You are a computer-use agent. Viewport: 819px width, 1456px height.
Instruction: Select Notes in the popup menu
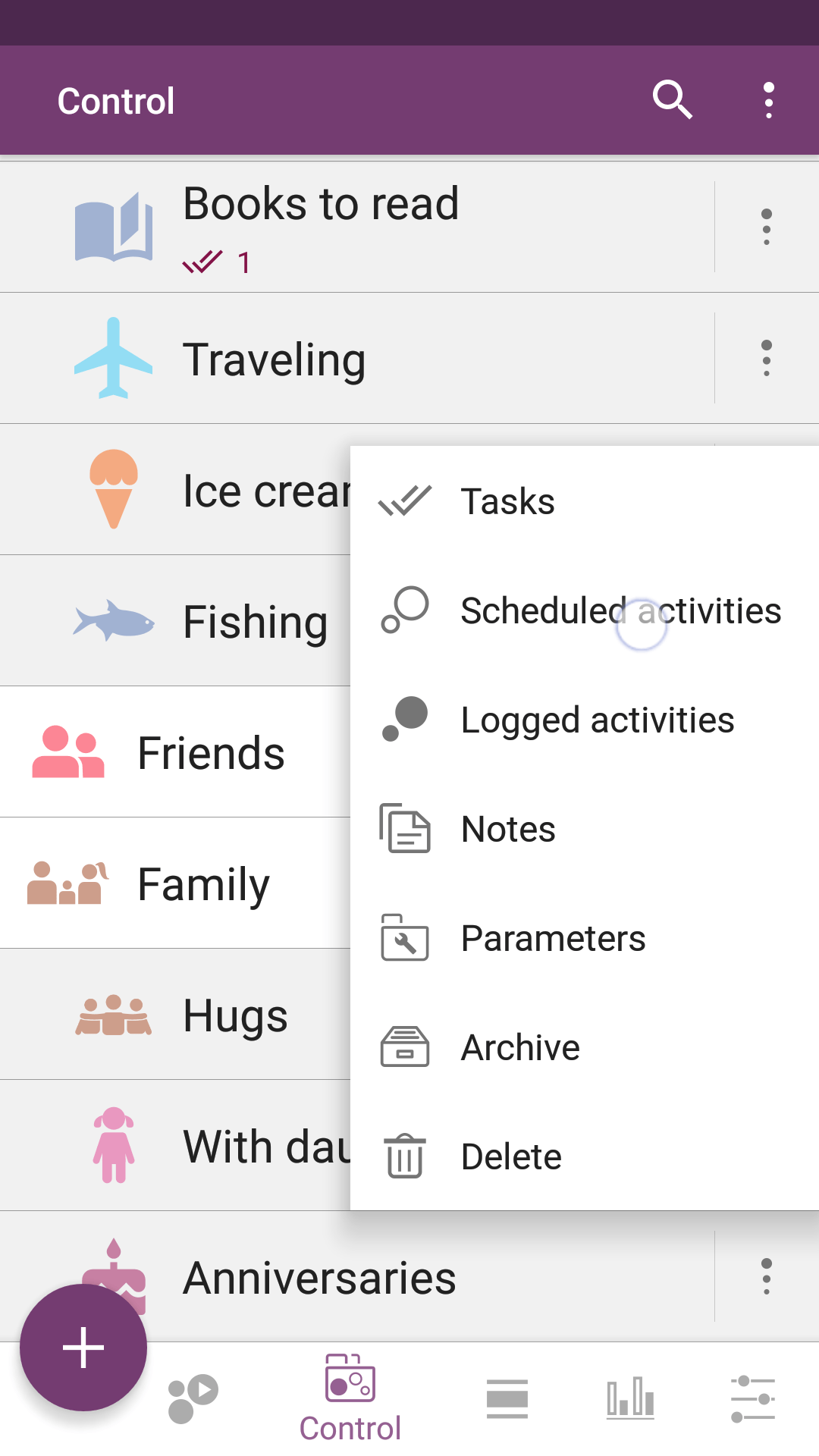(x=508, y=829)
